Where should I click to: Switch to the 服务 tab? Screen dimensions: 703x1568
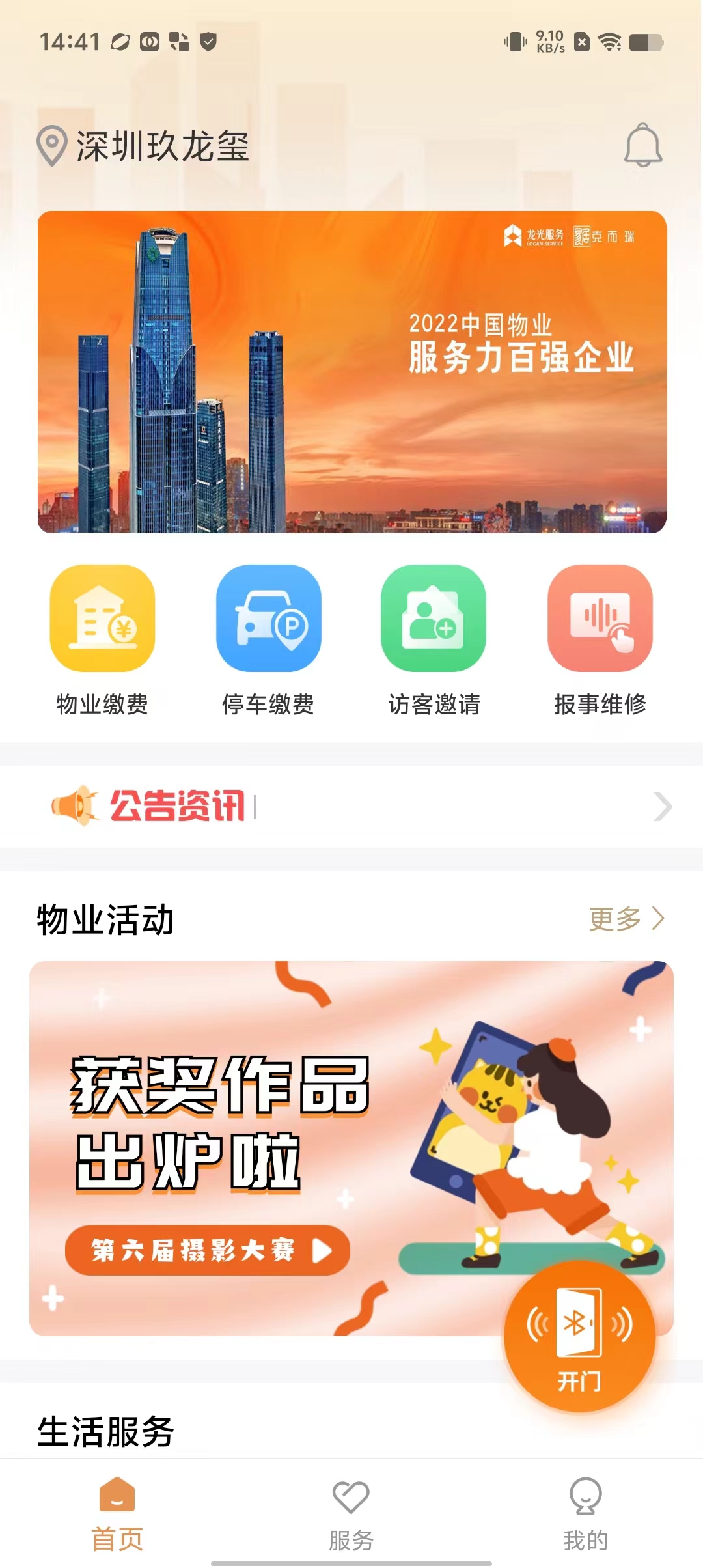click(x=350, y=1511)
